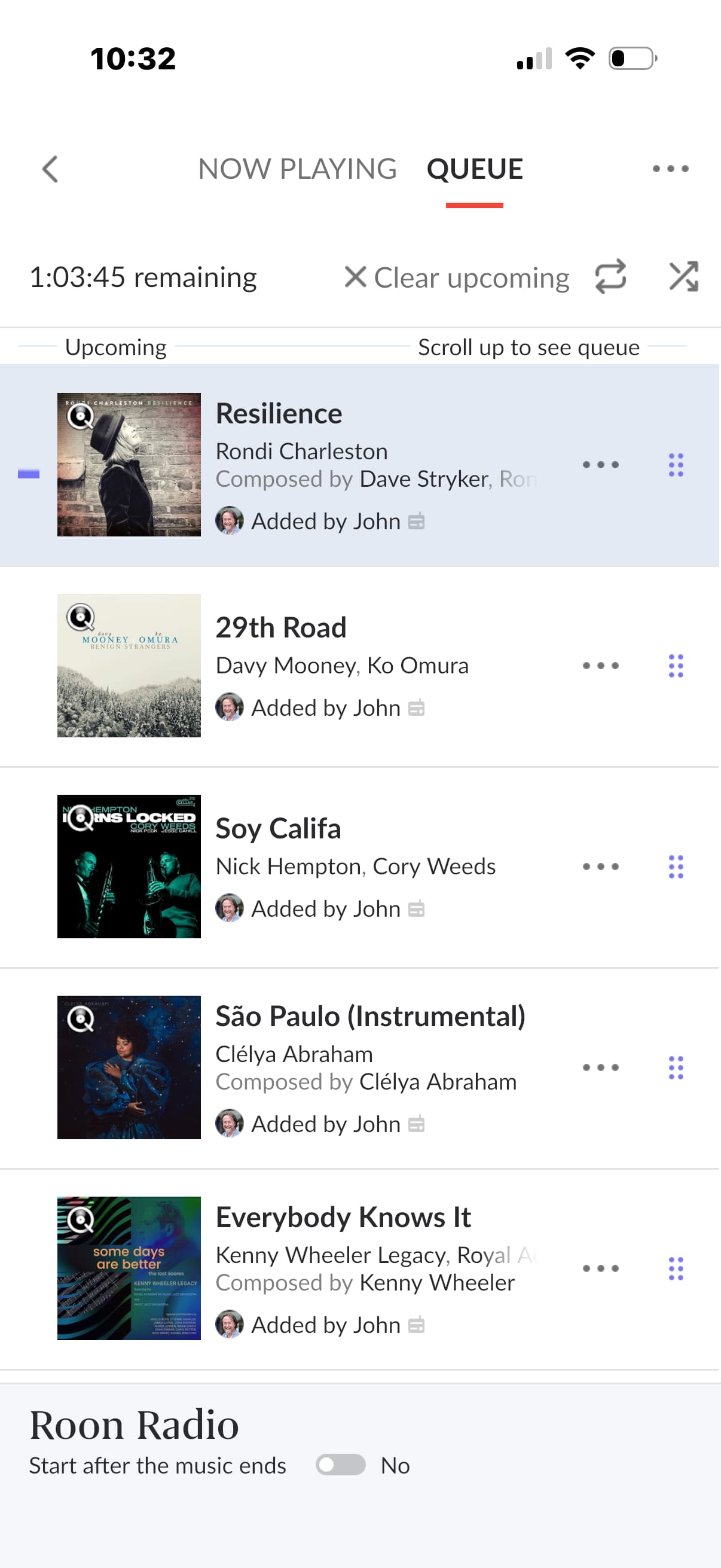
Task: Play São Paulo (Instrumental)
Action: pyautogui.click(x=370, y=1017)
